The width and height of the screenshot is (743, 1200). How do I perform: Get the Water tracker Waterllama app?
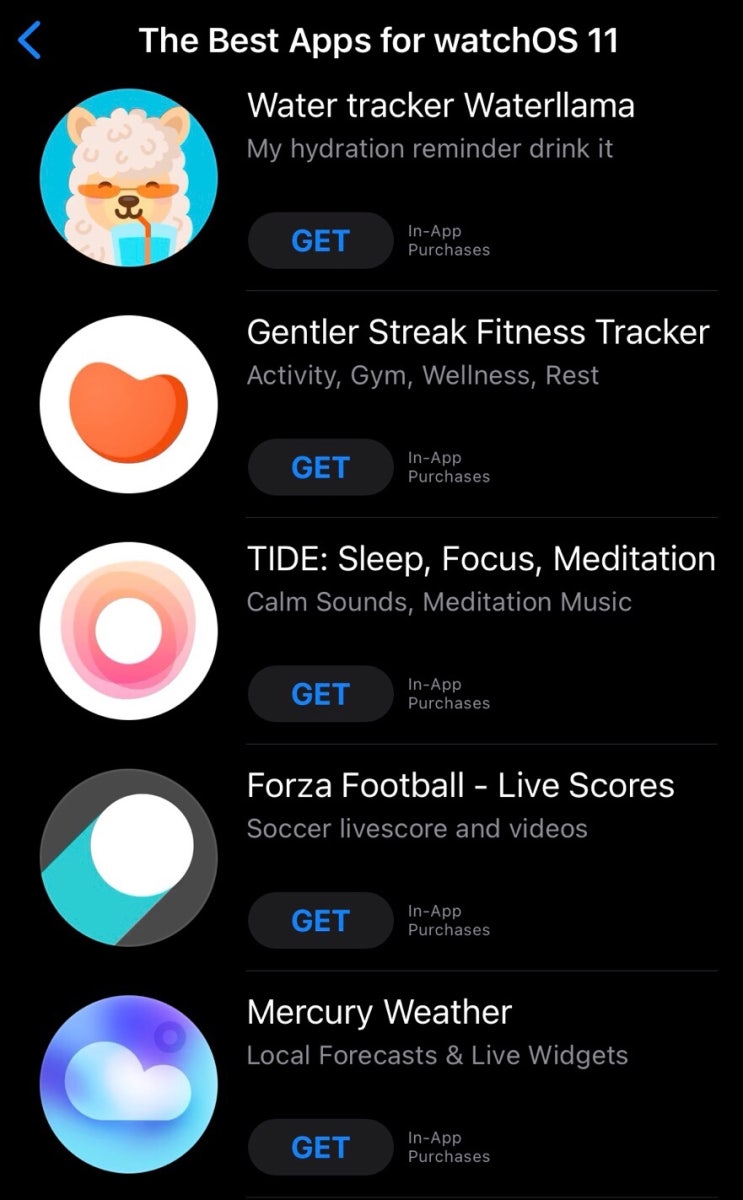coord(320,241)
